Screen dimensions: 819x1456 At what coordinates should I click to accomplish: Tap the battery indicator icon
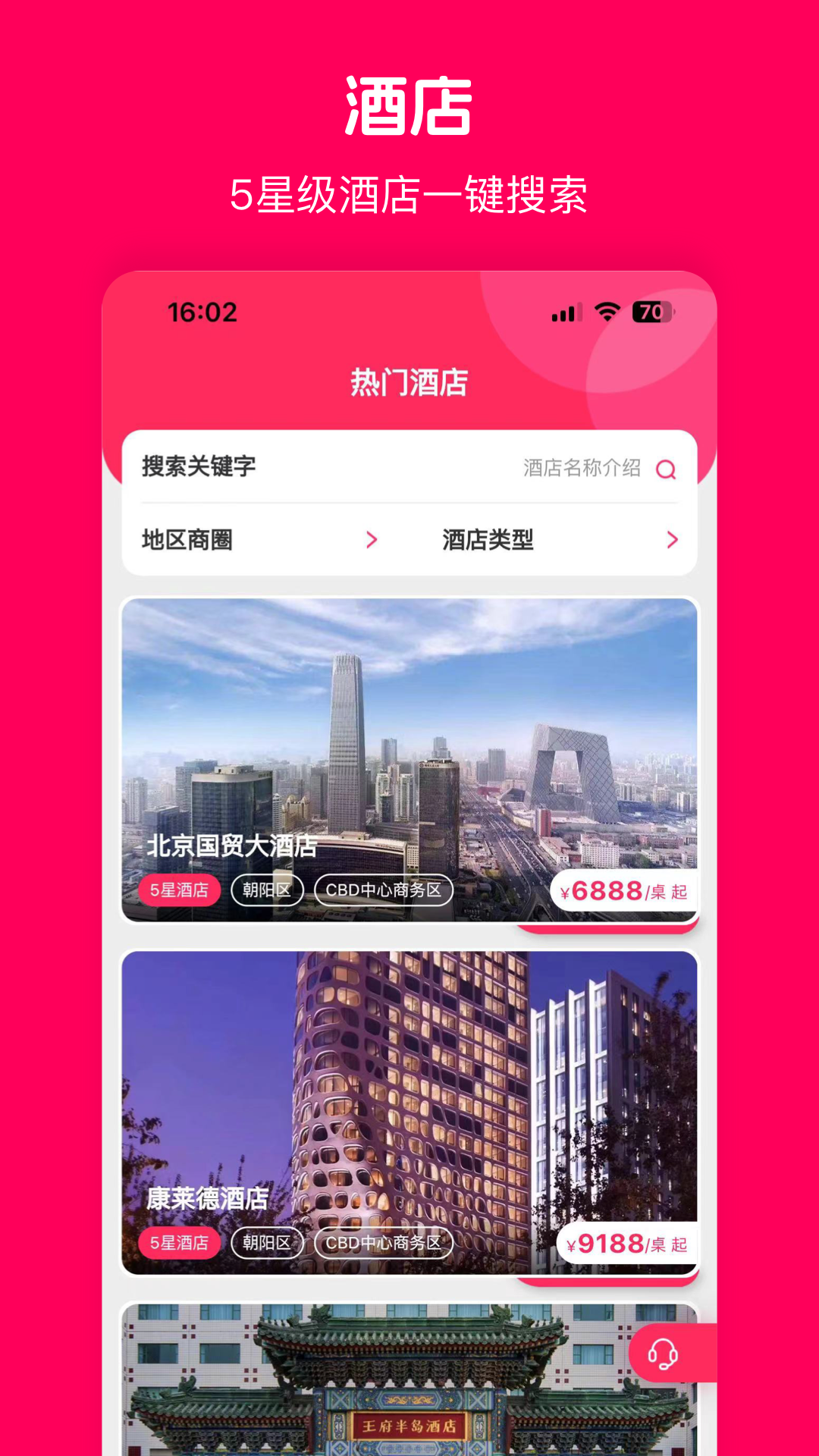pos(651,311)
